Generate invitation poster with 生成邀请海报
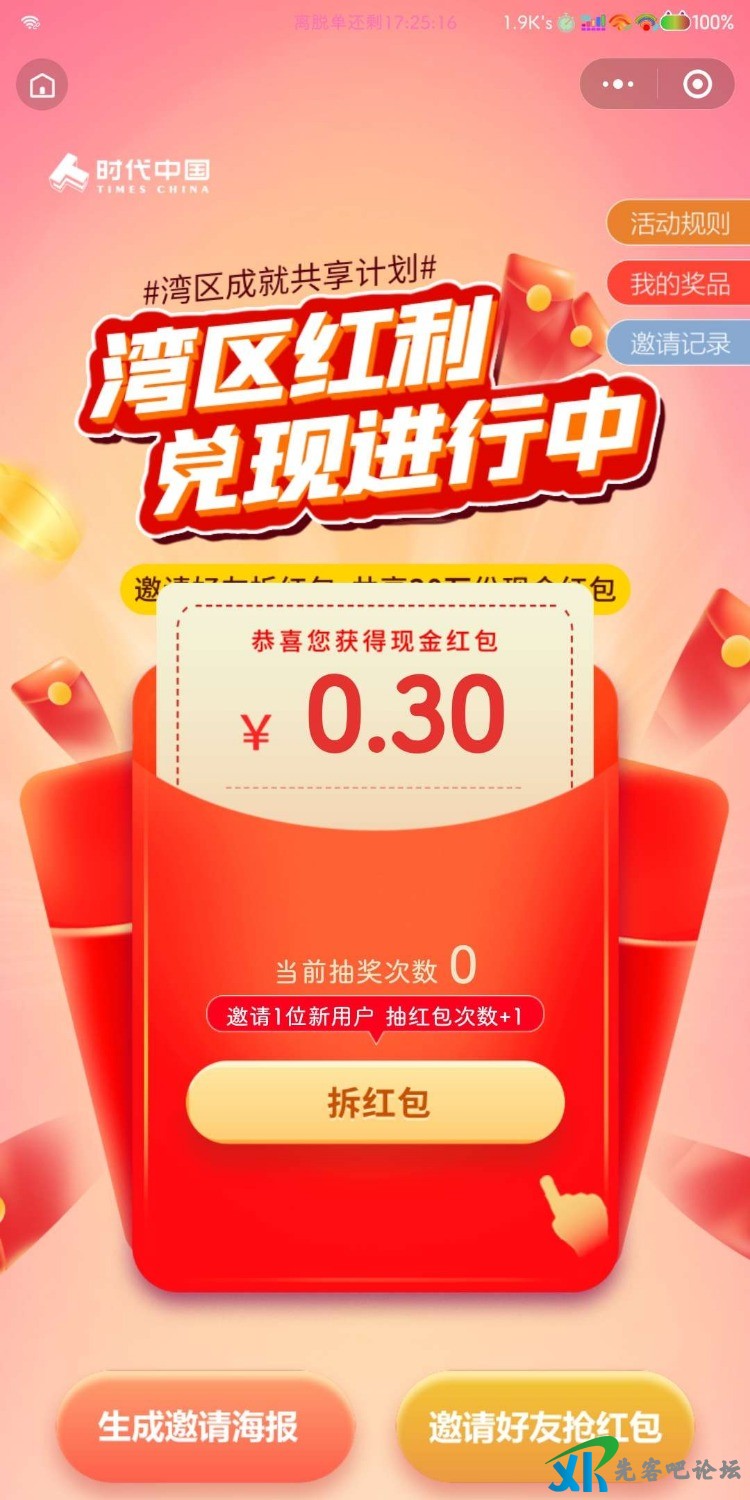This screenshot has width=750, height=1500. tap(199, 1426)
